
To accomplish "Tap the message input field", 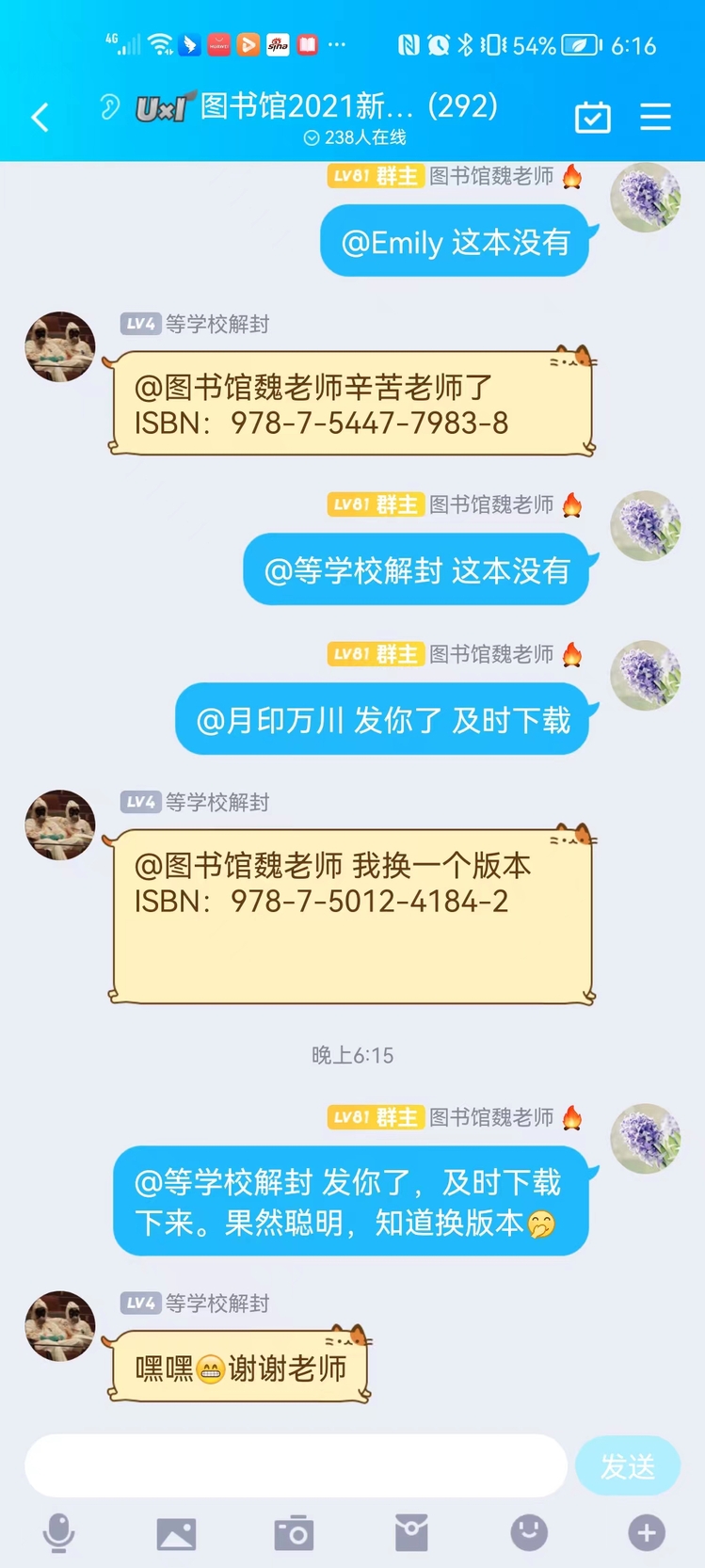I will pos(296,1464).
